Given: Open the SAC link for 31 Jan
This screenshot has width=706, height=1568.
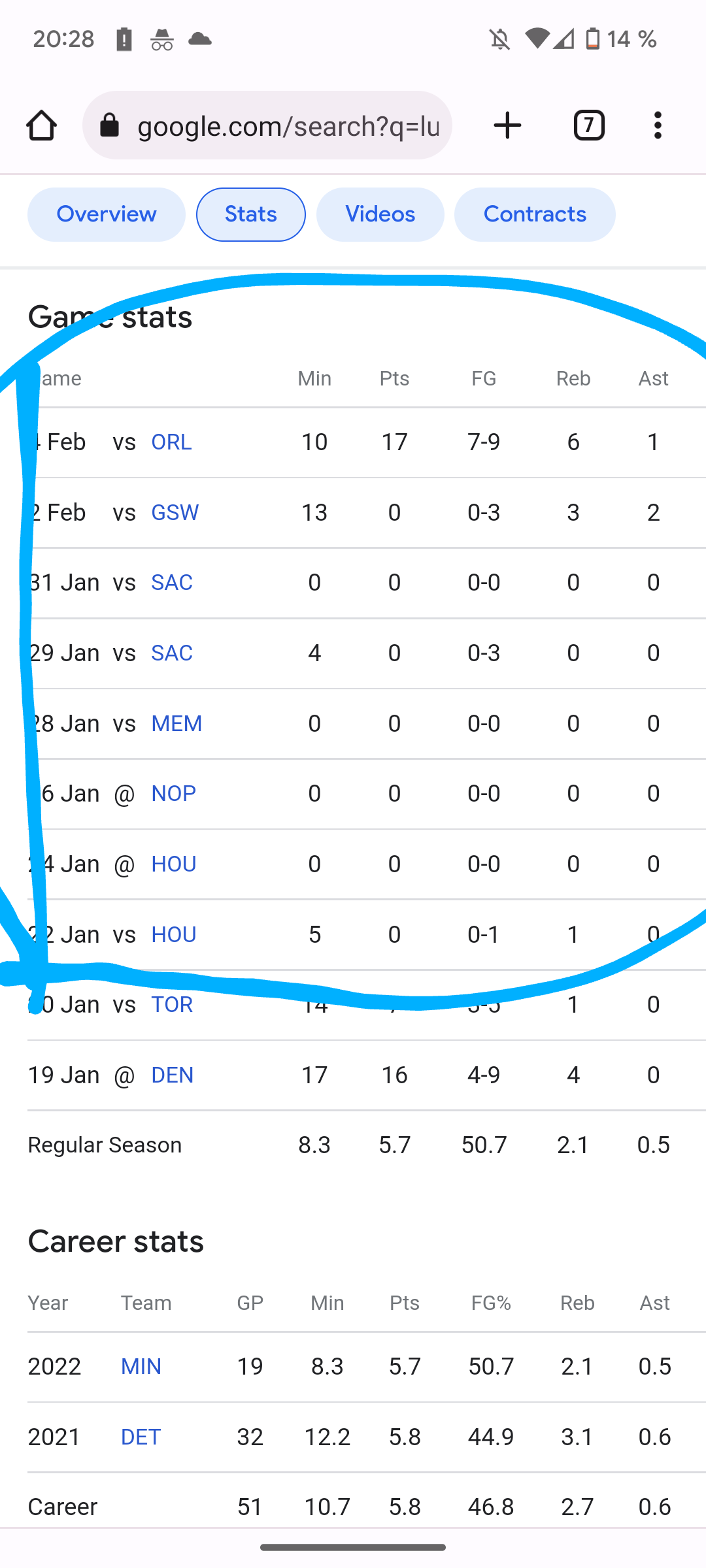Looking at the screenshot, I should click(x=172, y=583).
